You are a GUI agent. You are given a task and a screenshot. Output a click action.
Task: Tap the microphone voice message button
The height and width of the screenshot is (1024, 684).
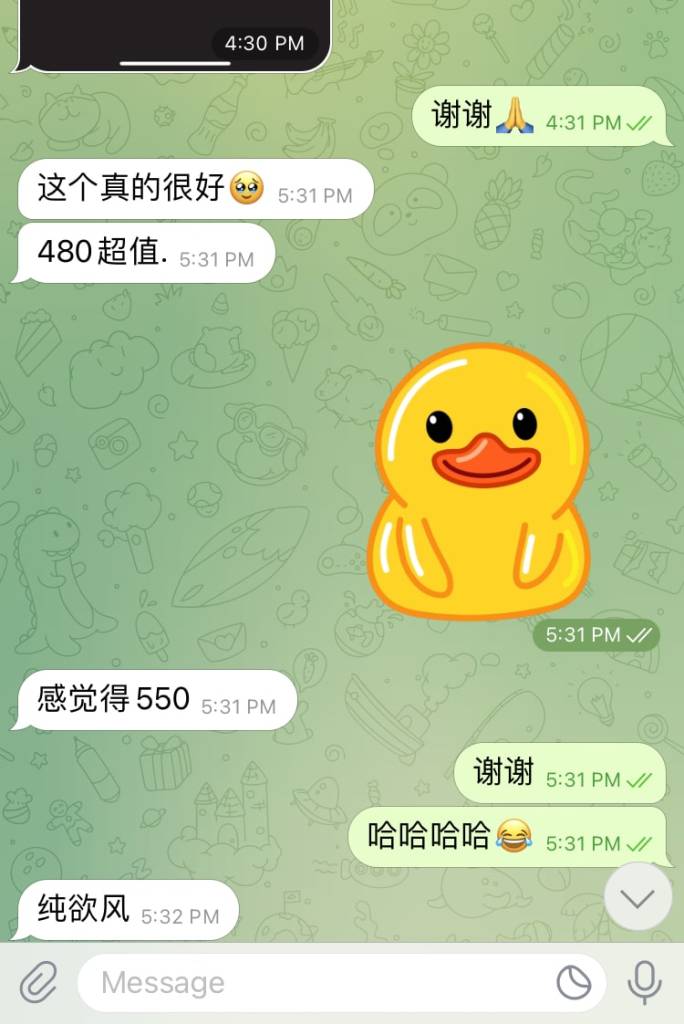(644, 983)
